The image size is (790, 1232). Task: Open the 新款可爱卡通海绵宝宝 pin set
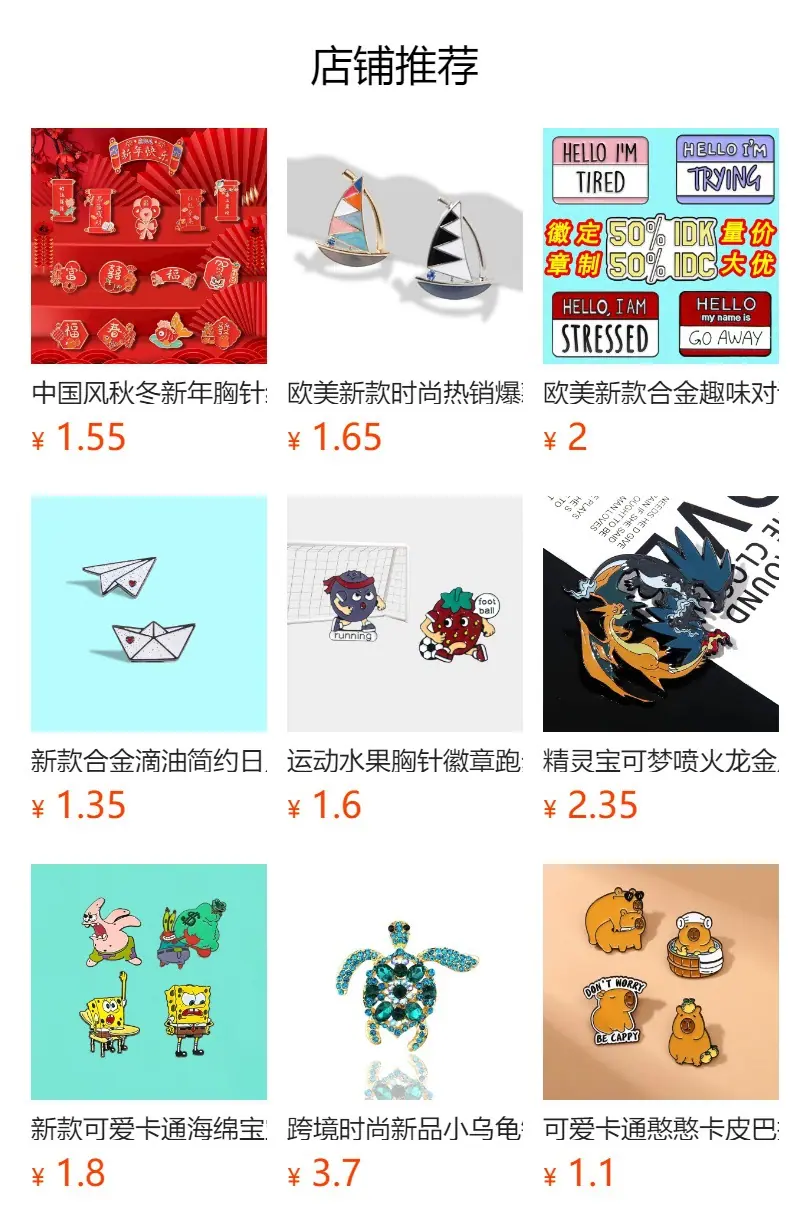[149, 1027]
